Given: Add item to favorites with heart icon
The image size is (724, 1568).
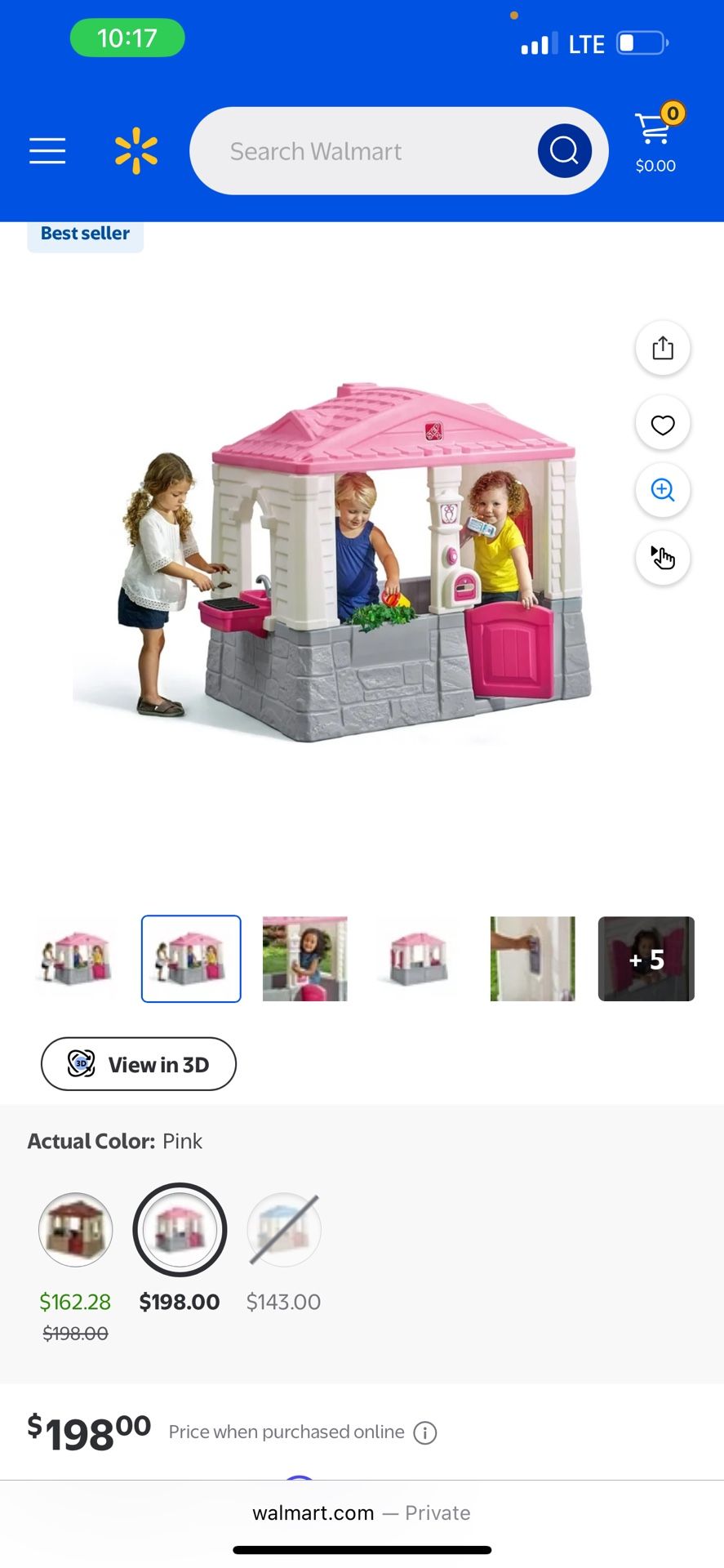Looking at the screenshot, I should (x=663, y=425).
